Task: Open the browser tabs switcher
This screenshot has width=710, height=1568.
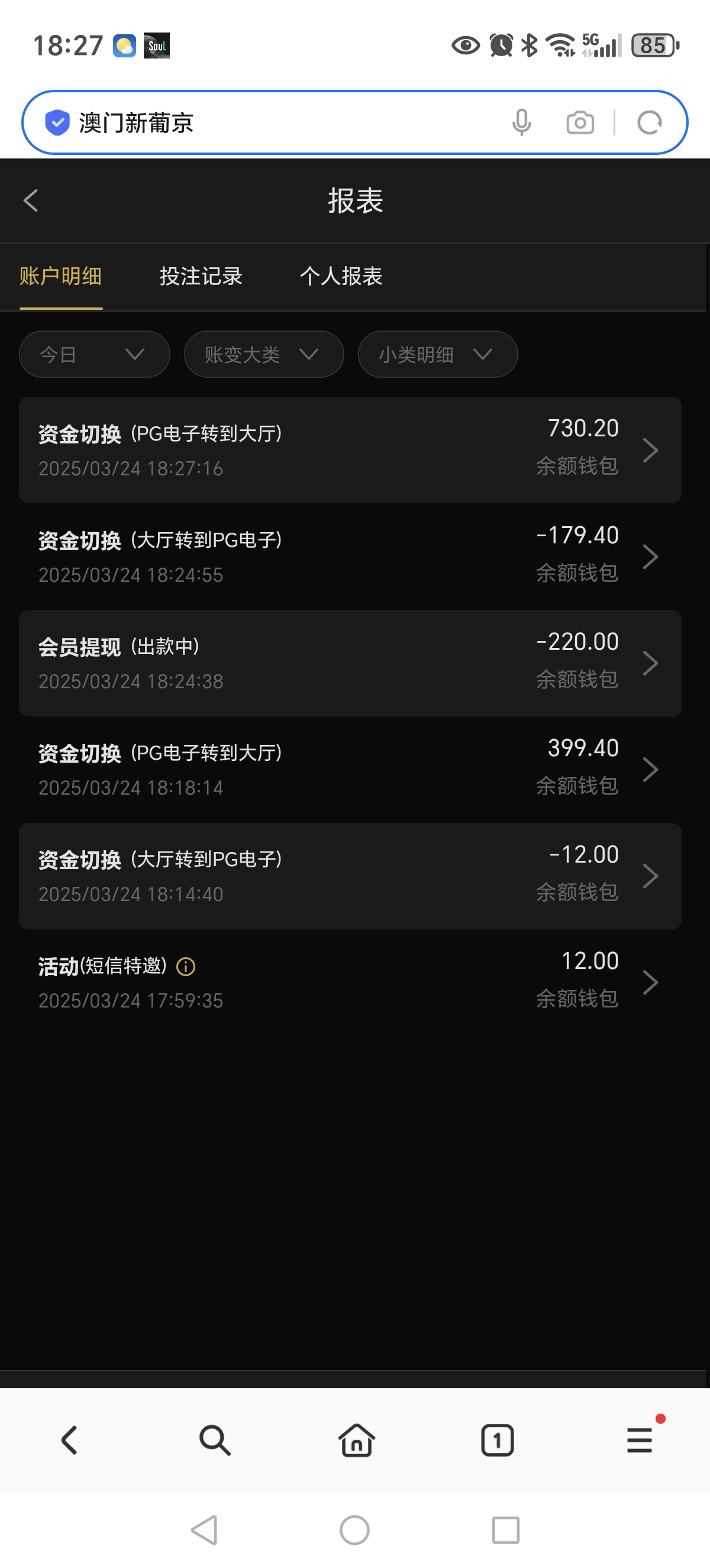Action: pyautogui.click(x=498, y=1440)
